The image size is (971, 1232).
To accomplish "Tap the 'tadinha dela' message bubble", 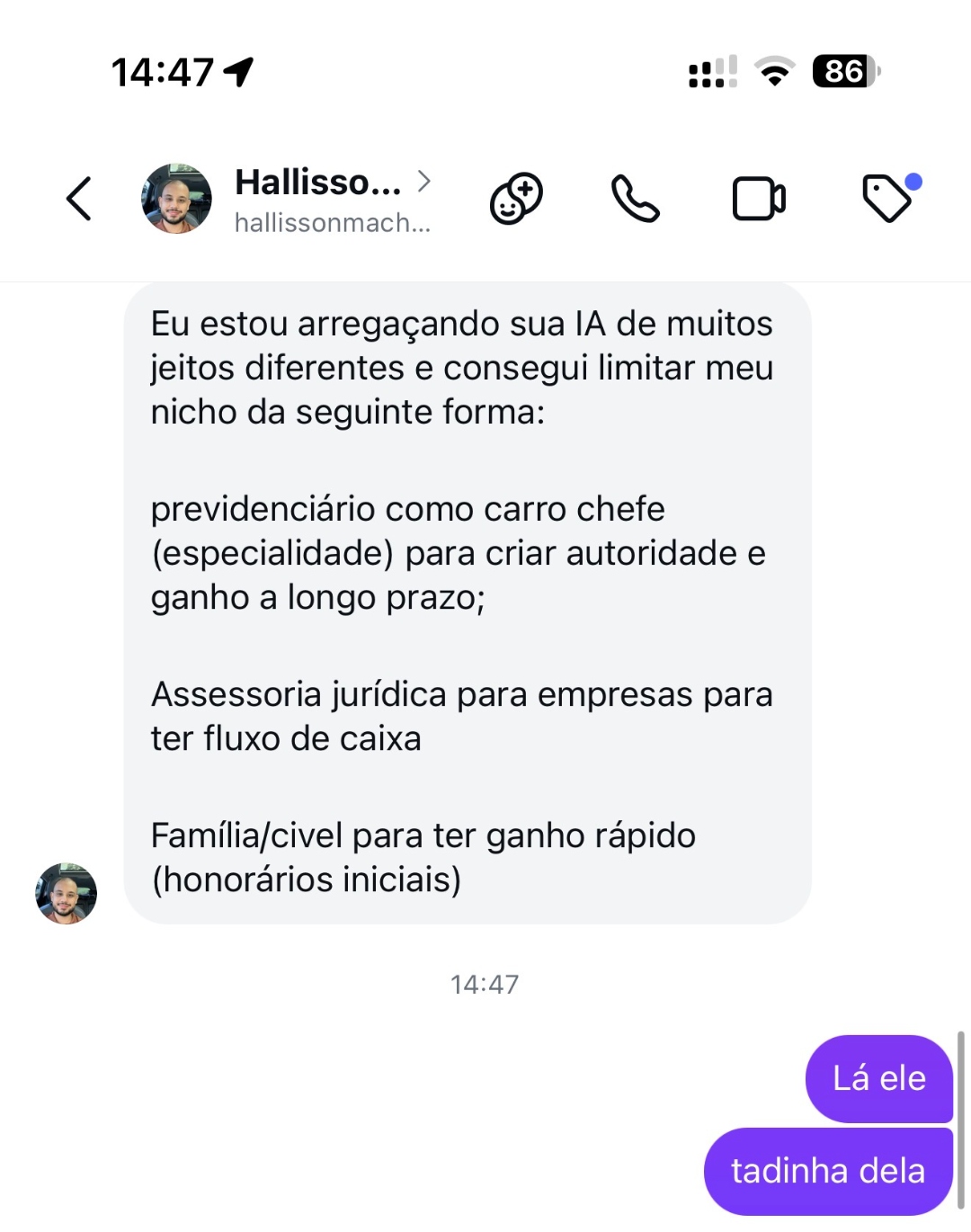I will pyautogui.click(x=827, y=1170).
